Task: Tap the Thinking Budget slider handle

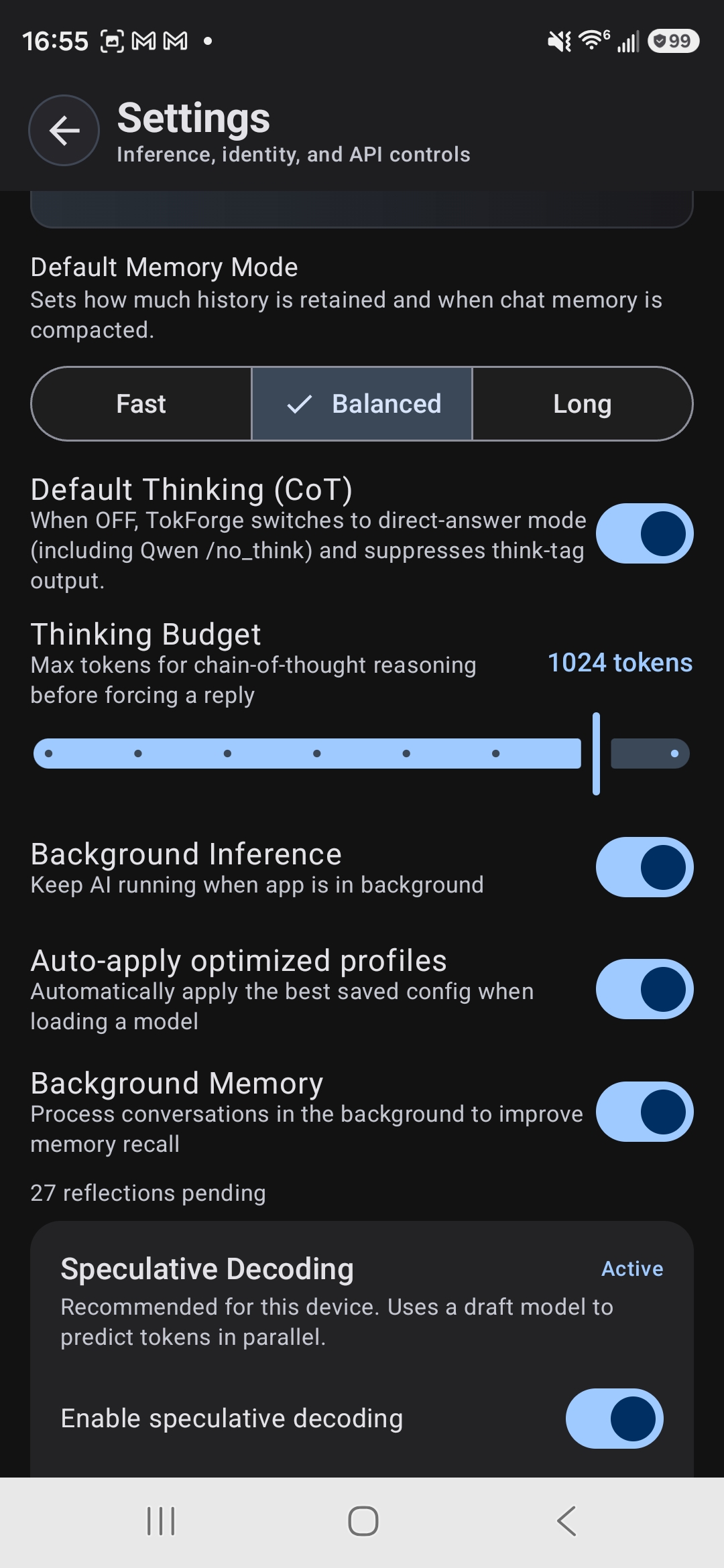Action: 595,753
